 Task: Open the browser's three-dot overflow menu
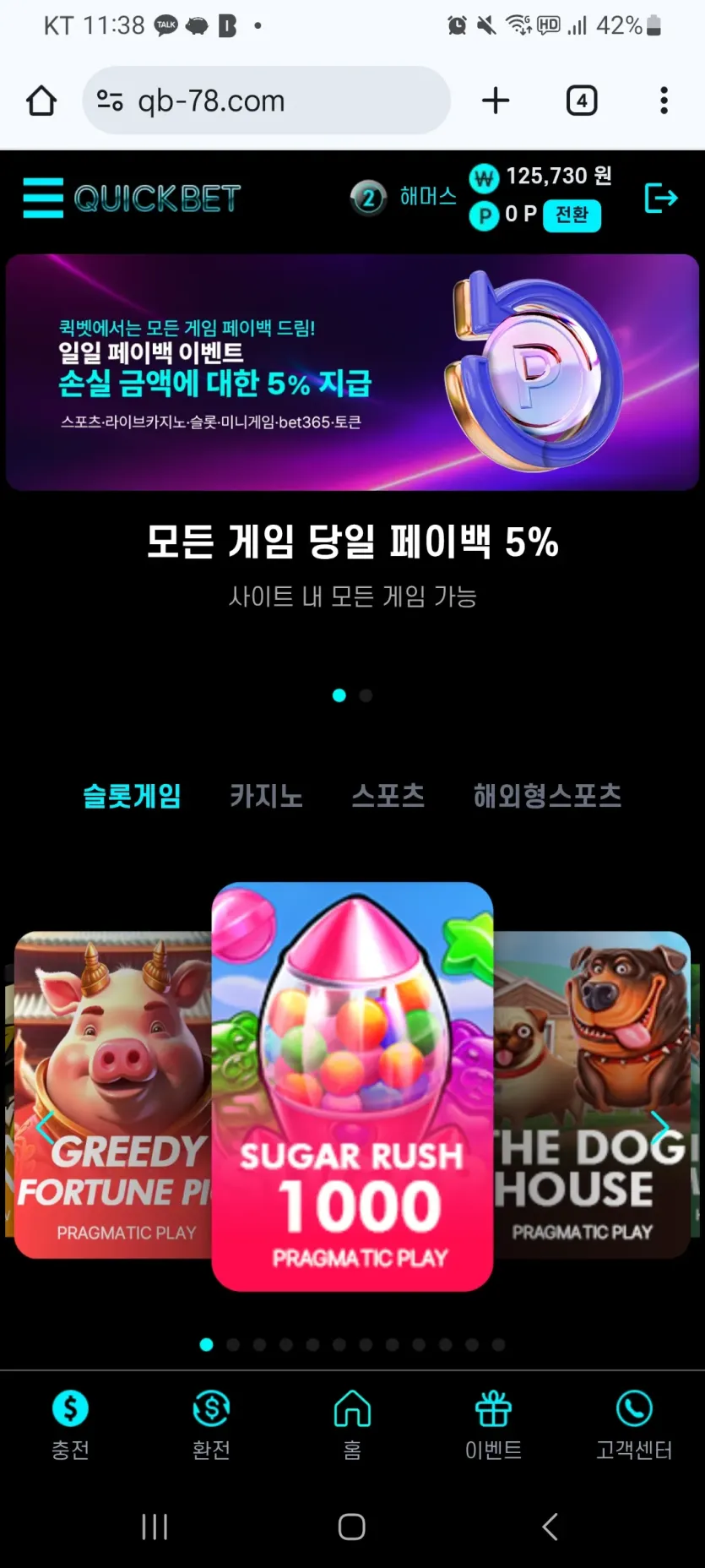point(664,101)
